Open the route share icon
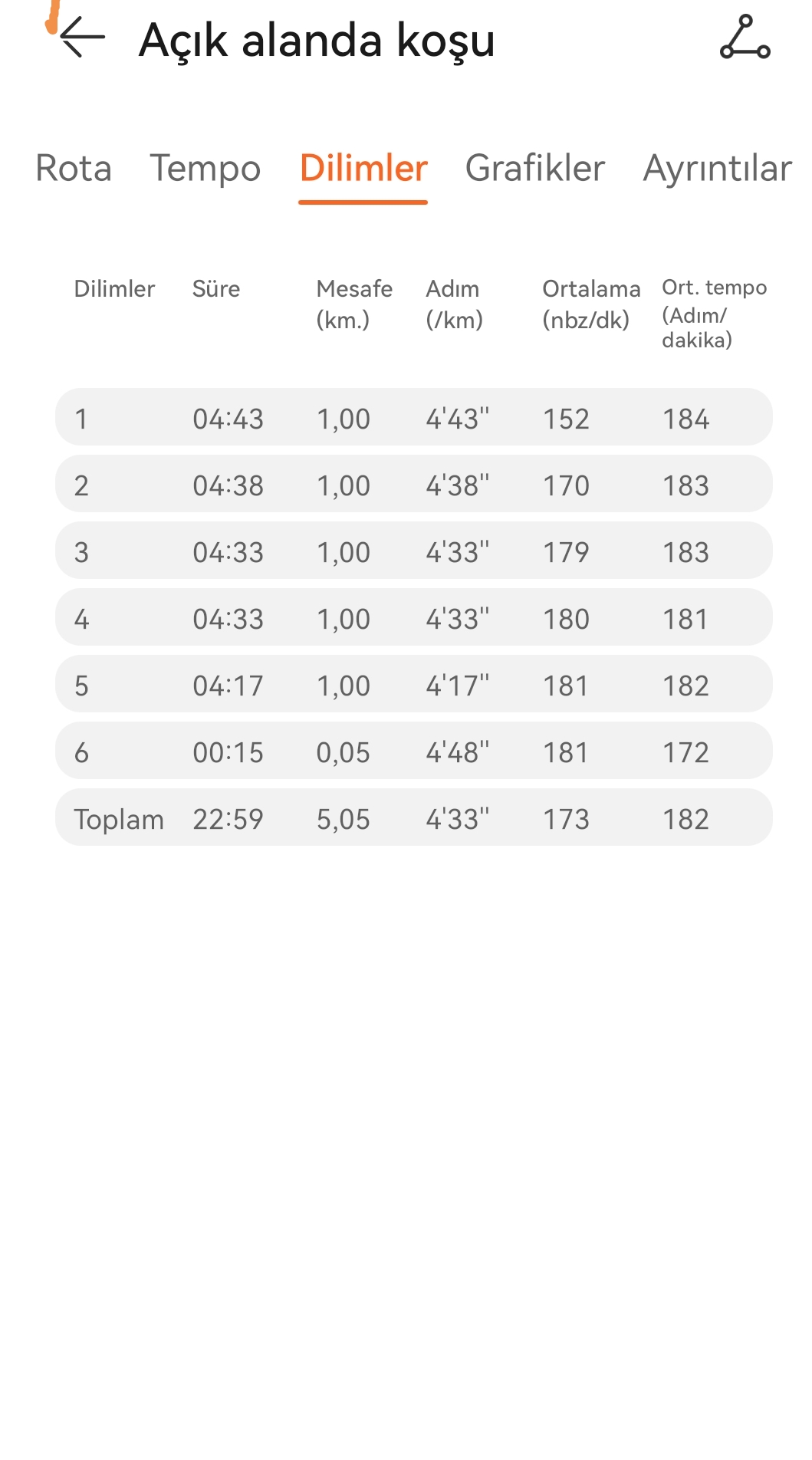 (745, 38)
